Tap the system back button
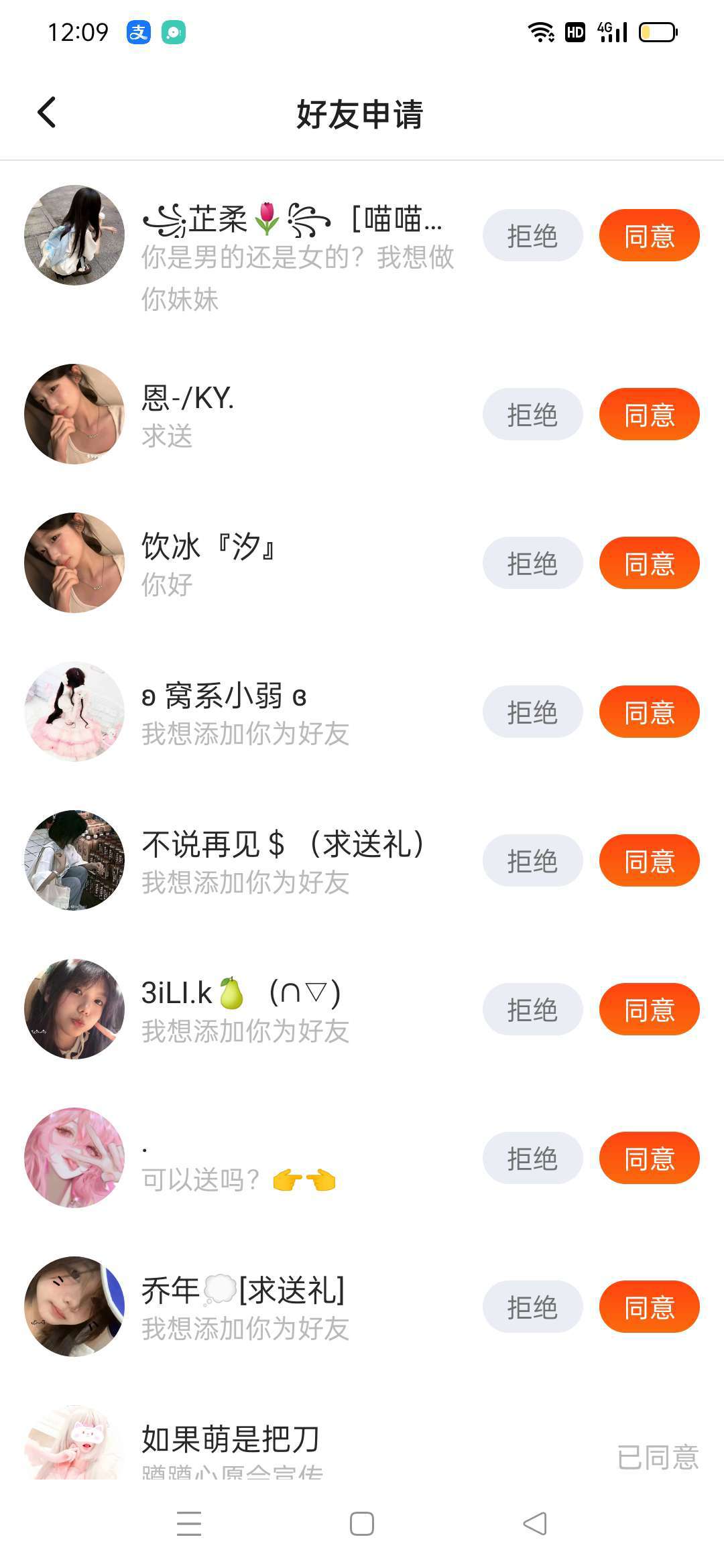724x1568 pixels. click(x=535, y=1524)
